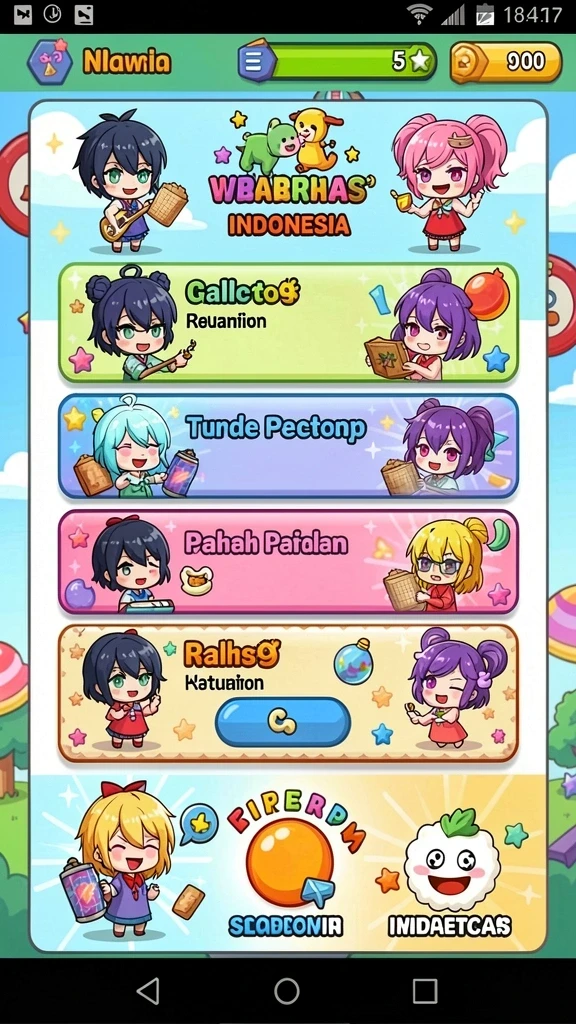Open the Inidaetcas white mascot option
The width and height of the screenshot is (576, 1024).
tap(451, 875)
